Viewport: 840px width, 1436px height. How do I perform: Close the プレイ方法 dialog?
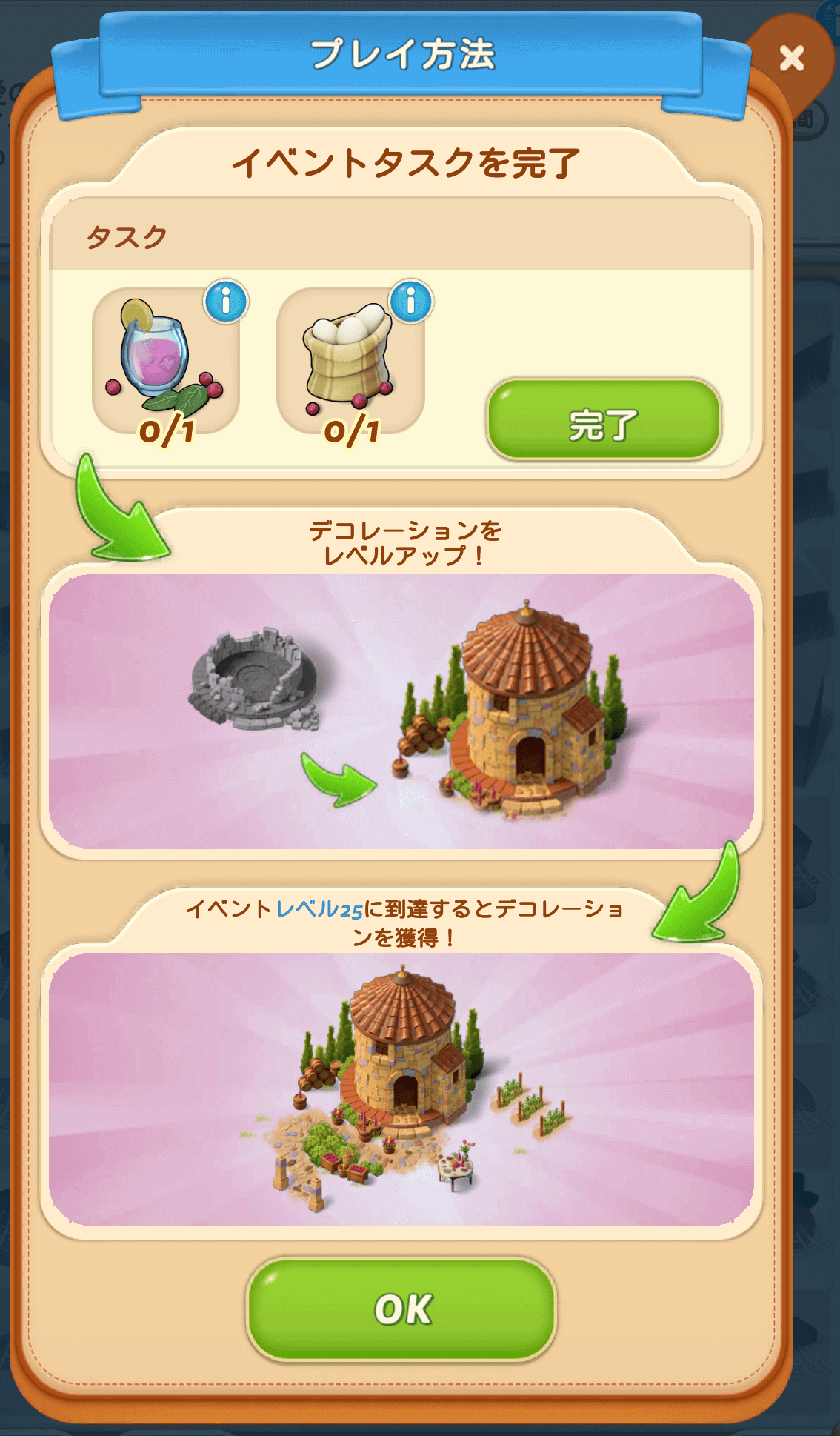791,58
